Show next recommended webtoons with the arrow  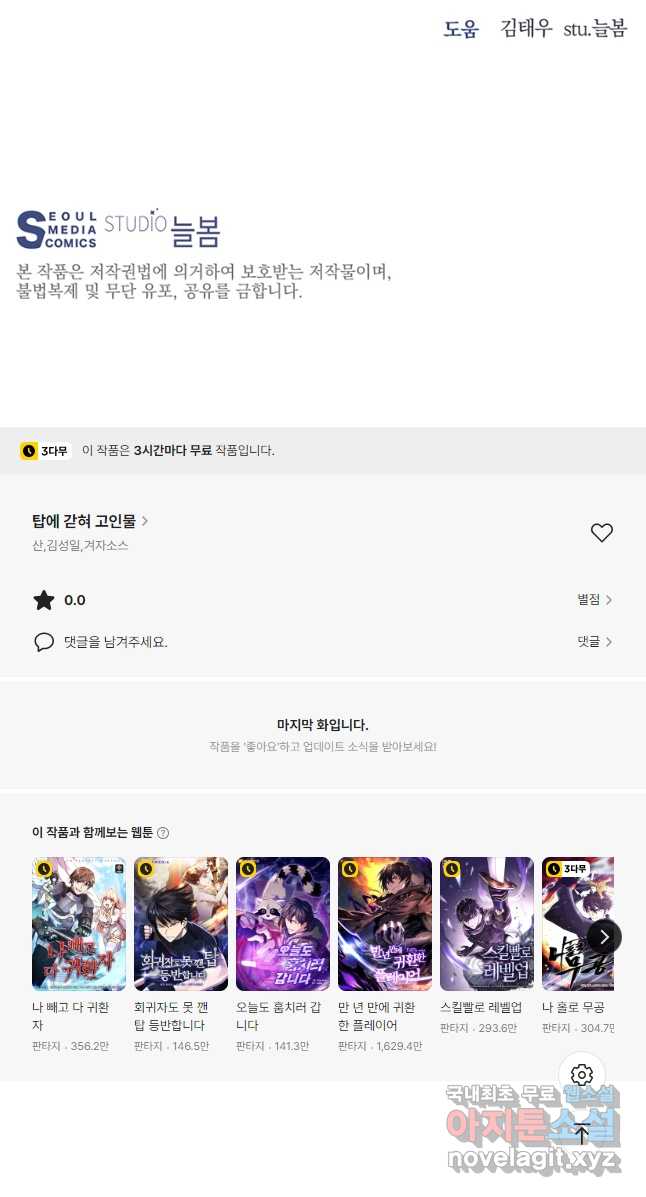pos(604,937)
